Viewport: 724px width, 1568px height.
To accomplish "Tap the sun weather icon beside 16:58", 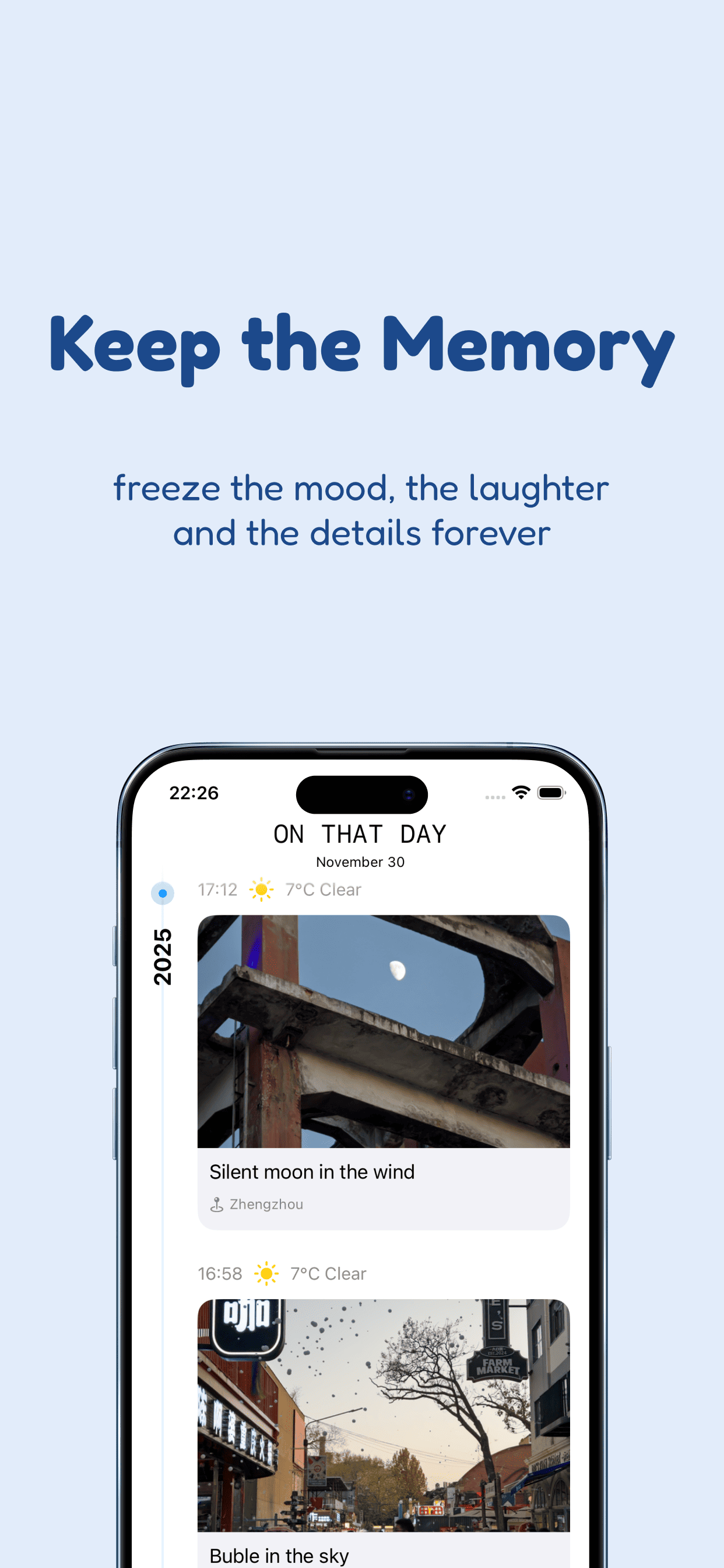I will click(x=266, y=1273).
